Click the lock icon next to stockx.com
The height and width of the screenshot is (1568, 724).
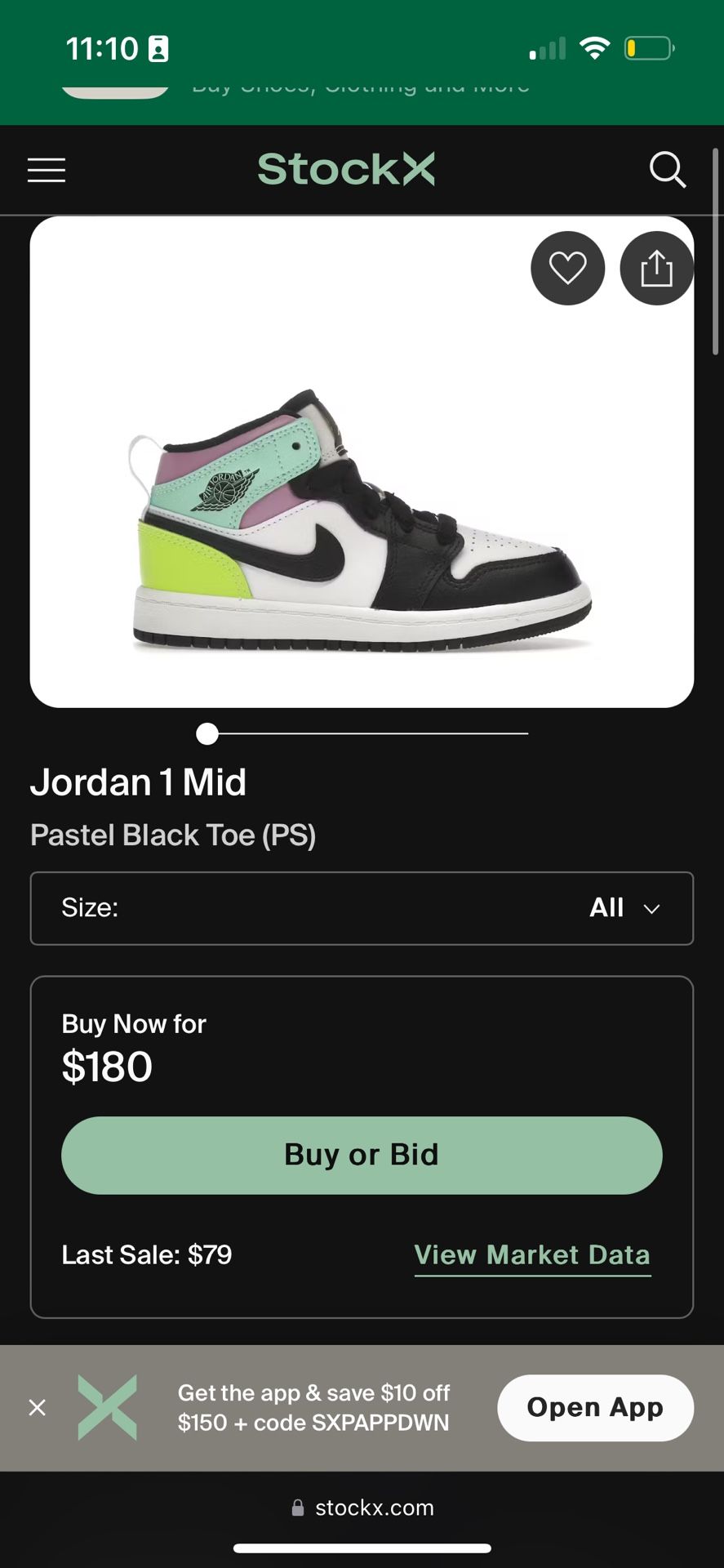pos(297,1508)
